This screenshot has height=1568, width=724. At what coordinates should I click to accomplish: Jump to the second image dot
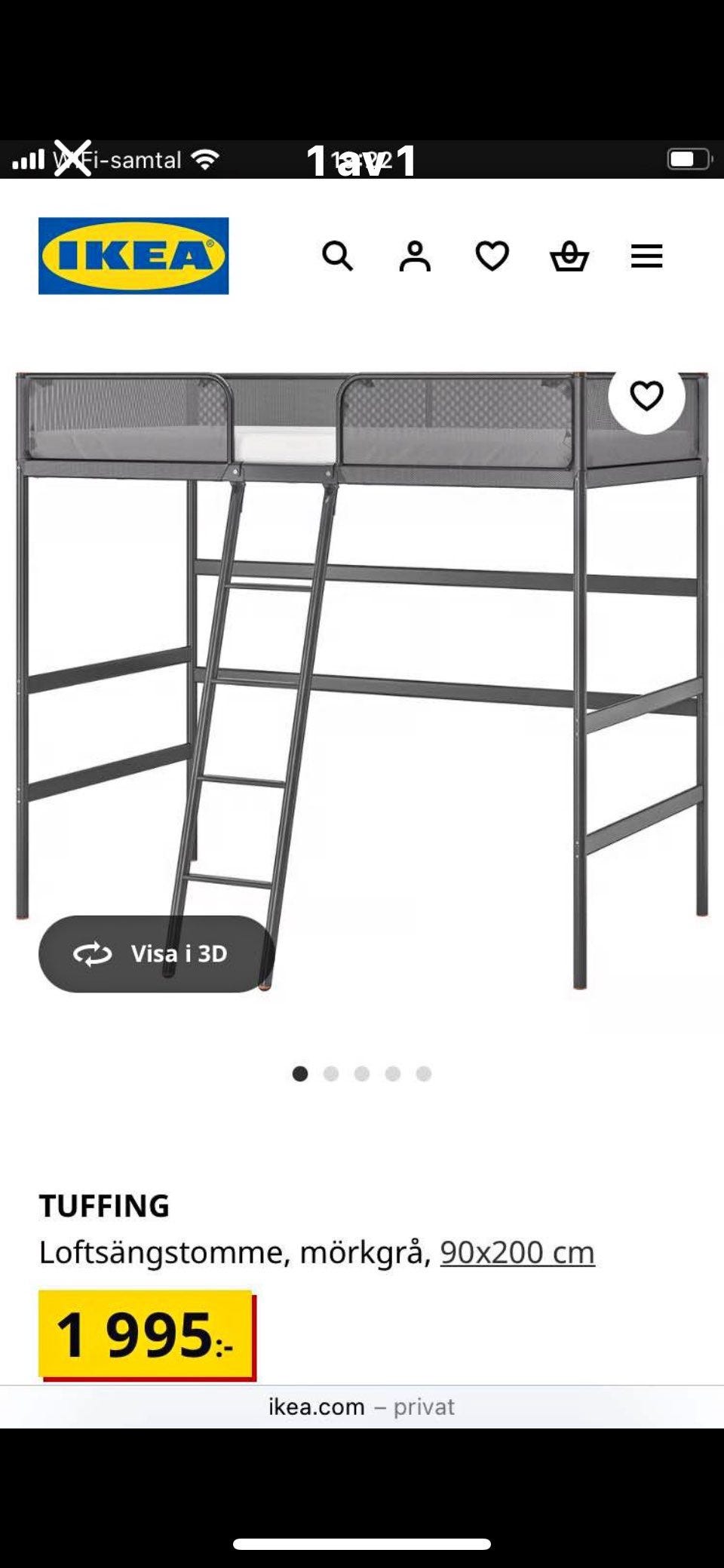(x=331, y=1074)
